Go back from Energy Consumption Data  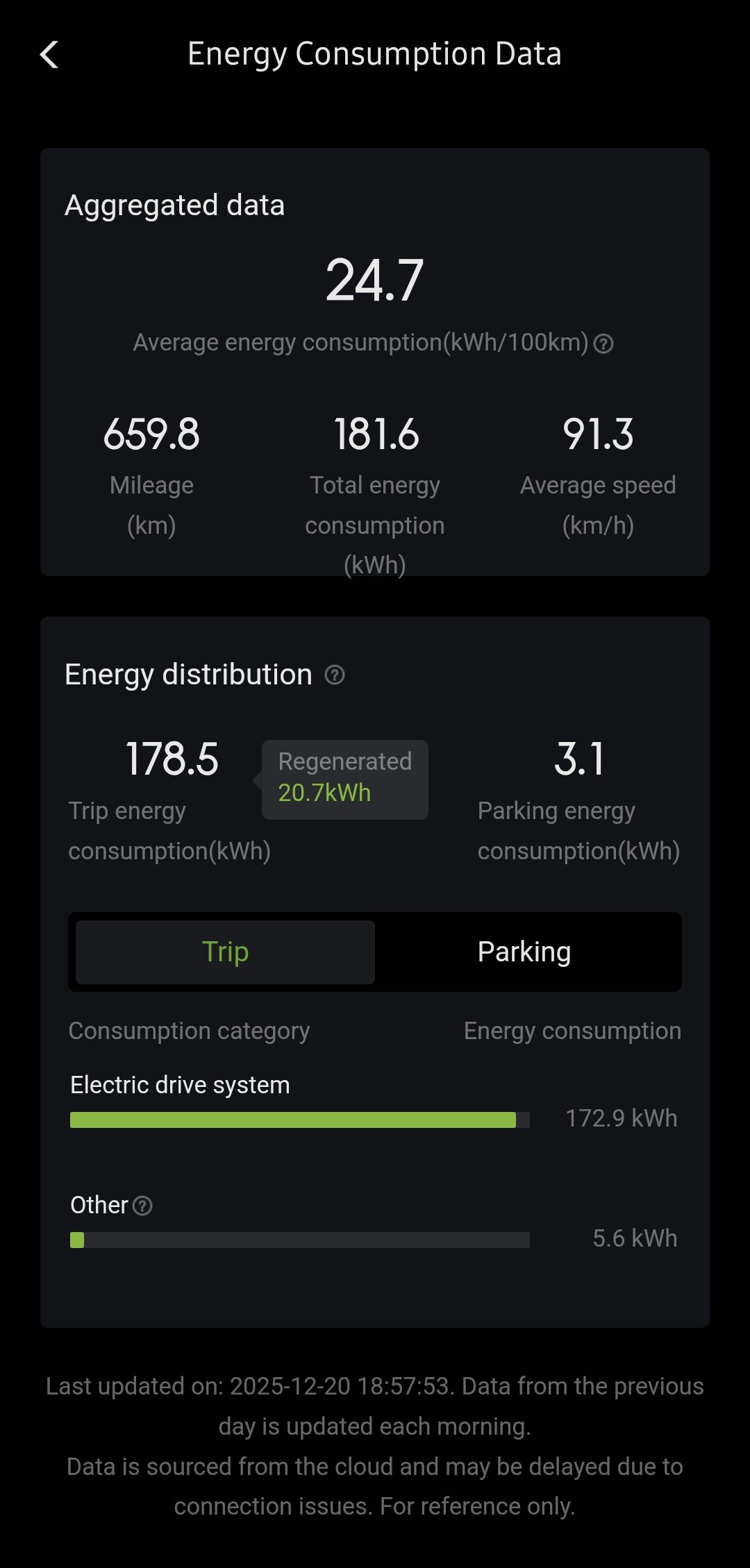pos(49,55)
